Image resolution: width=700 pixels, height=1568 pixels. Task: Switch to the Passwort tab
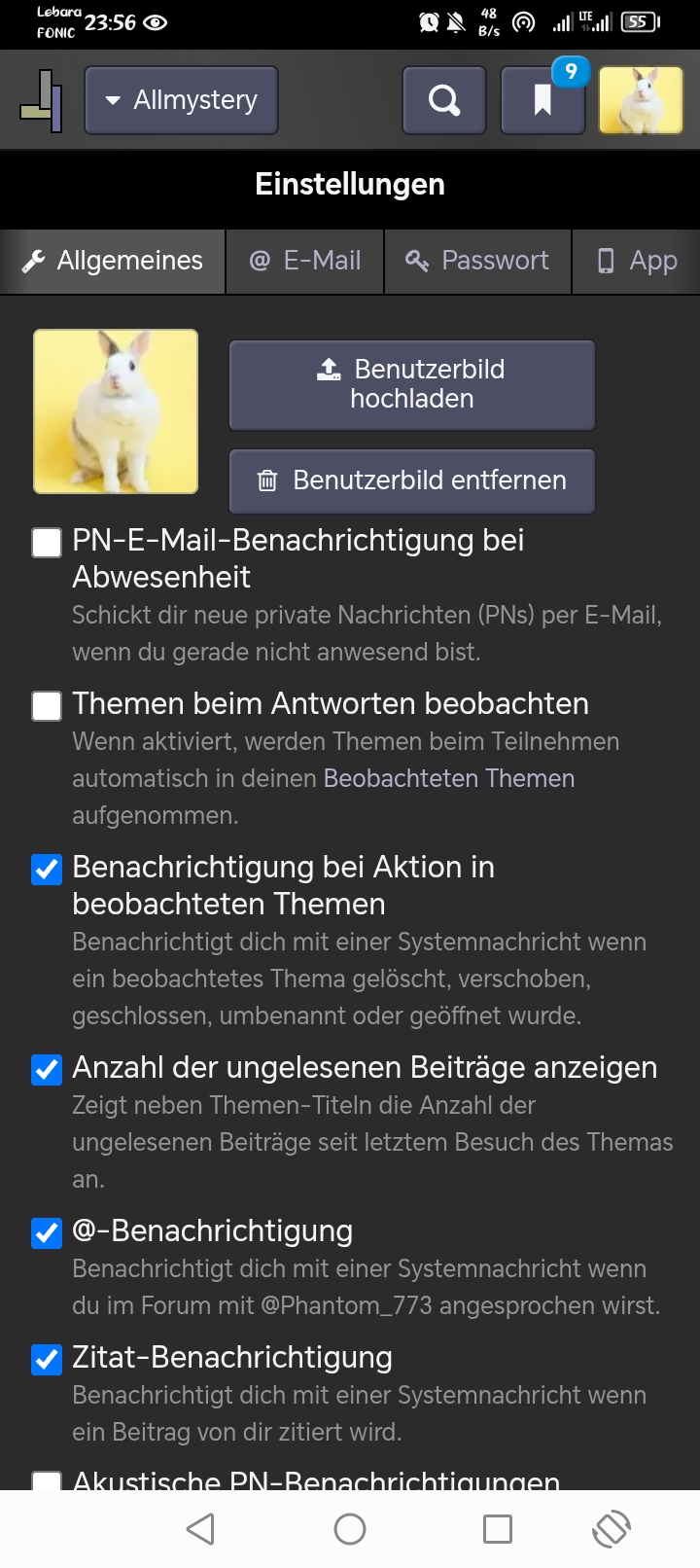pos(477,261)
